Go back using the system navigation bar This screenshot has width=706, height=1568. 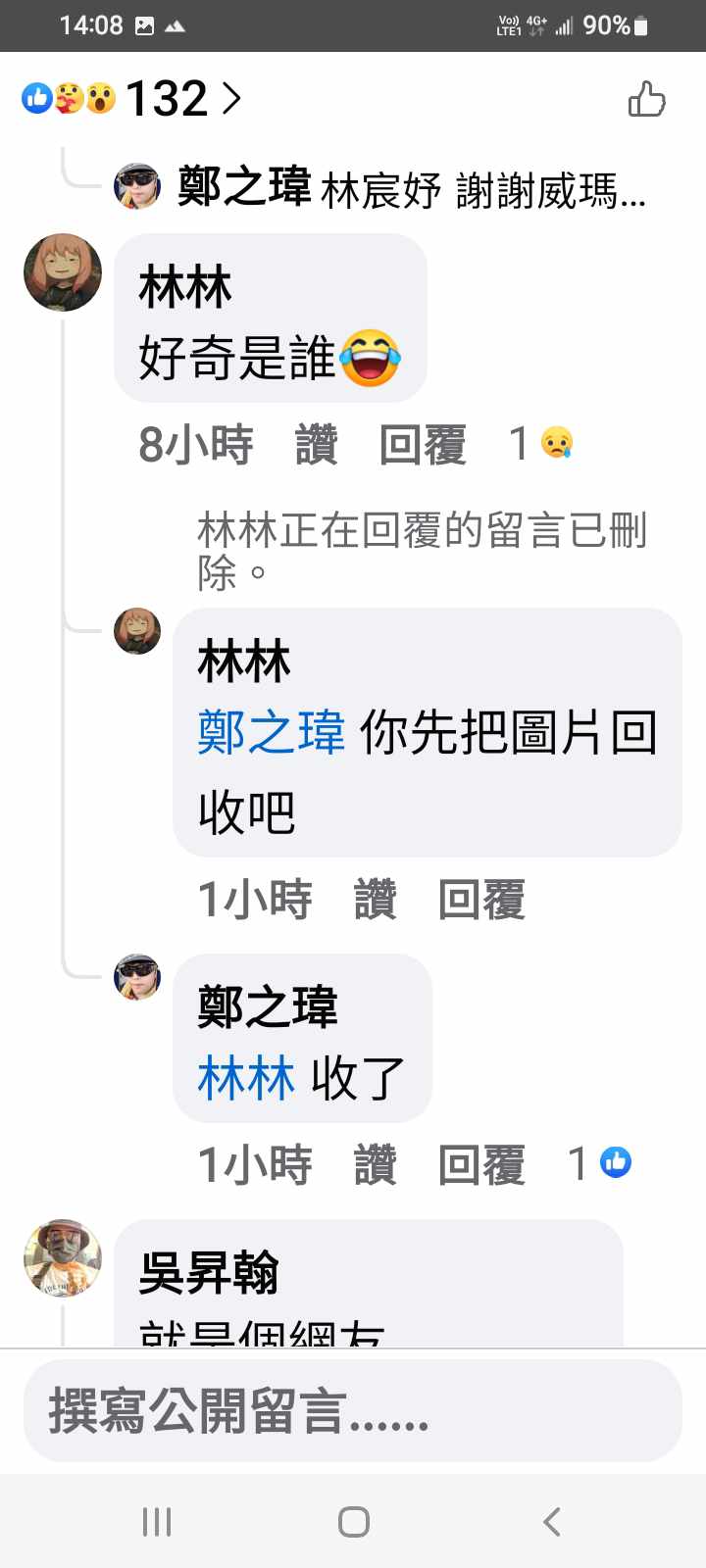[551, 1521]
